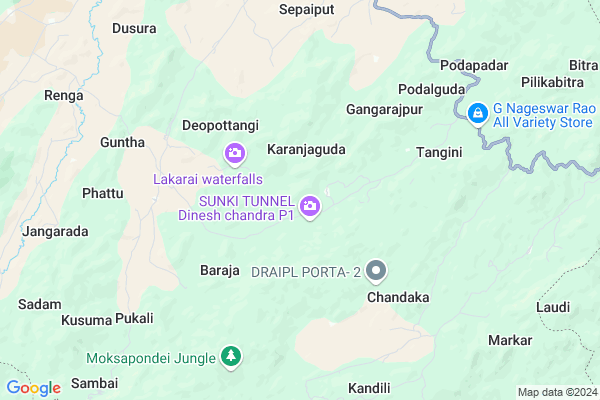Viewport: 600px width, 400px height.
Task: Open the Lakarai waterfalls marker
Action: click(x=234, y=154)
